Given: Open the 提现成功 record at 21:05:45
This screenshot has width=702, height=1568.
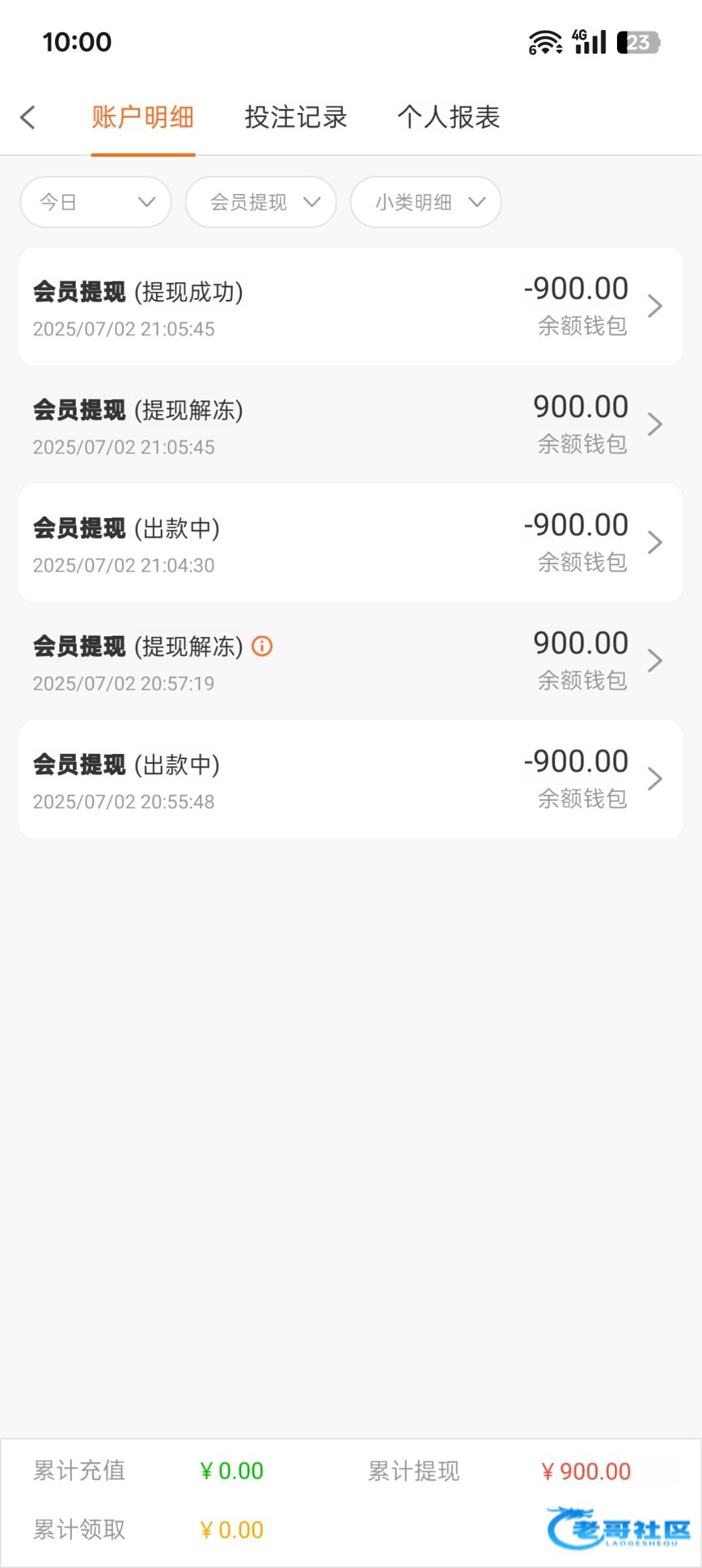Looking at the screenshot, I should [x=350, y=306].
